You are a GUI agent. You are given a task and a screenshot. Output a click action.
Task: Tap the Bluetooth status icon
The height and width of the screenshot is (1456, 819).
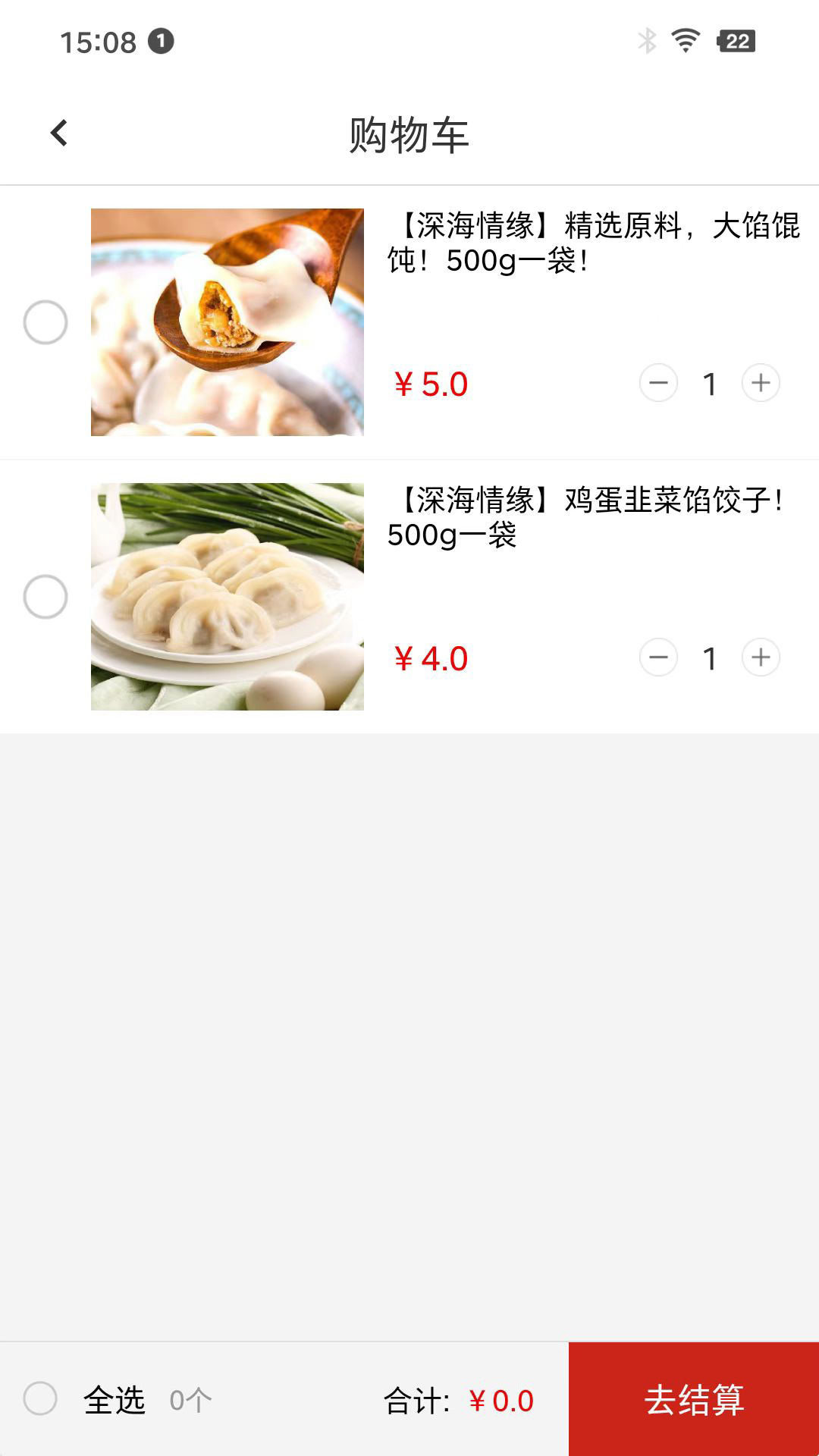coord(648,42)
